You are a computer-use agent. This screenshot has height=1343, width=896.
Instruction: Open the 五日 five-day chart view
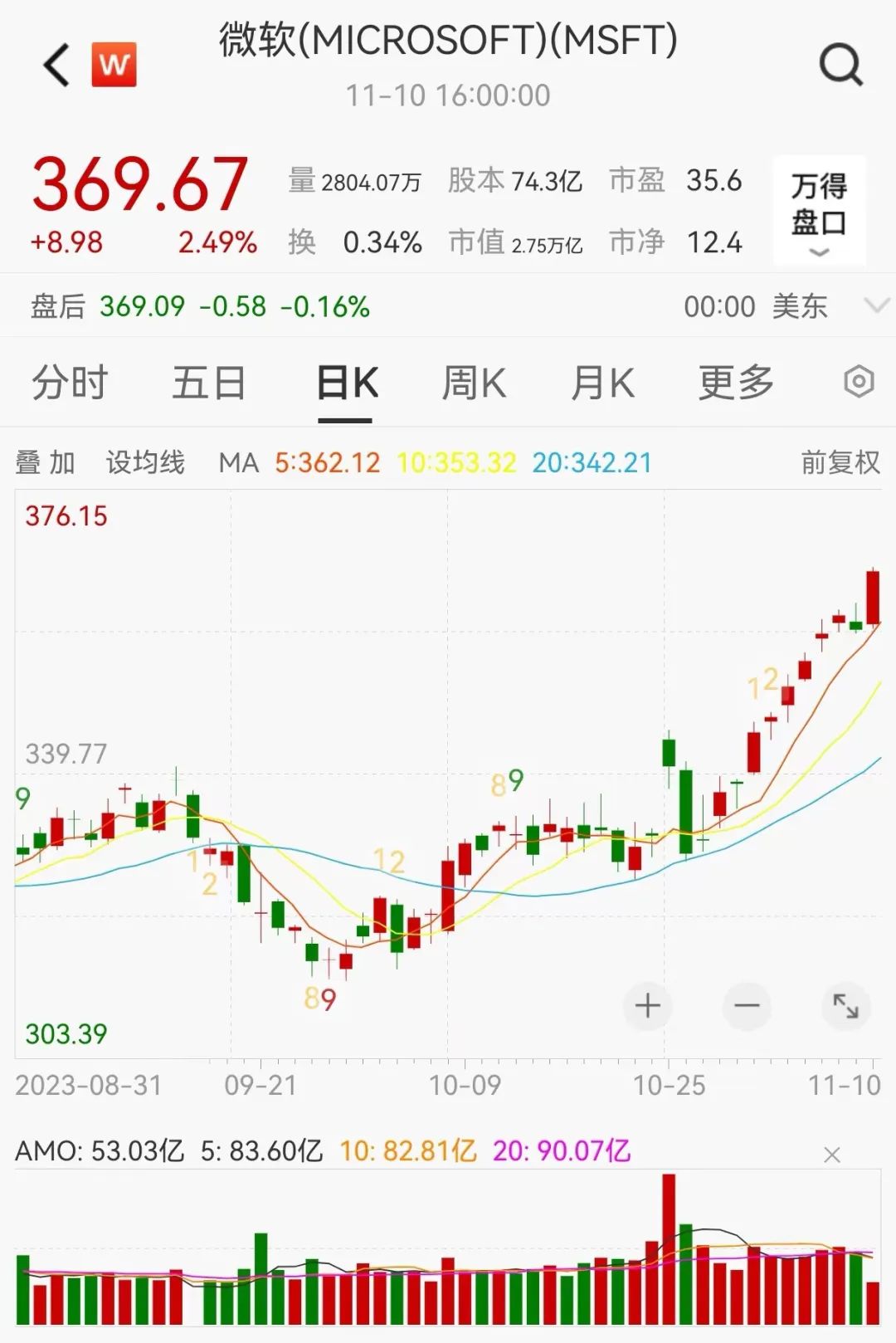coord(210,382)
